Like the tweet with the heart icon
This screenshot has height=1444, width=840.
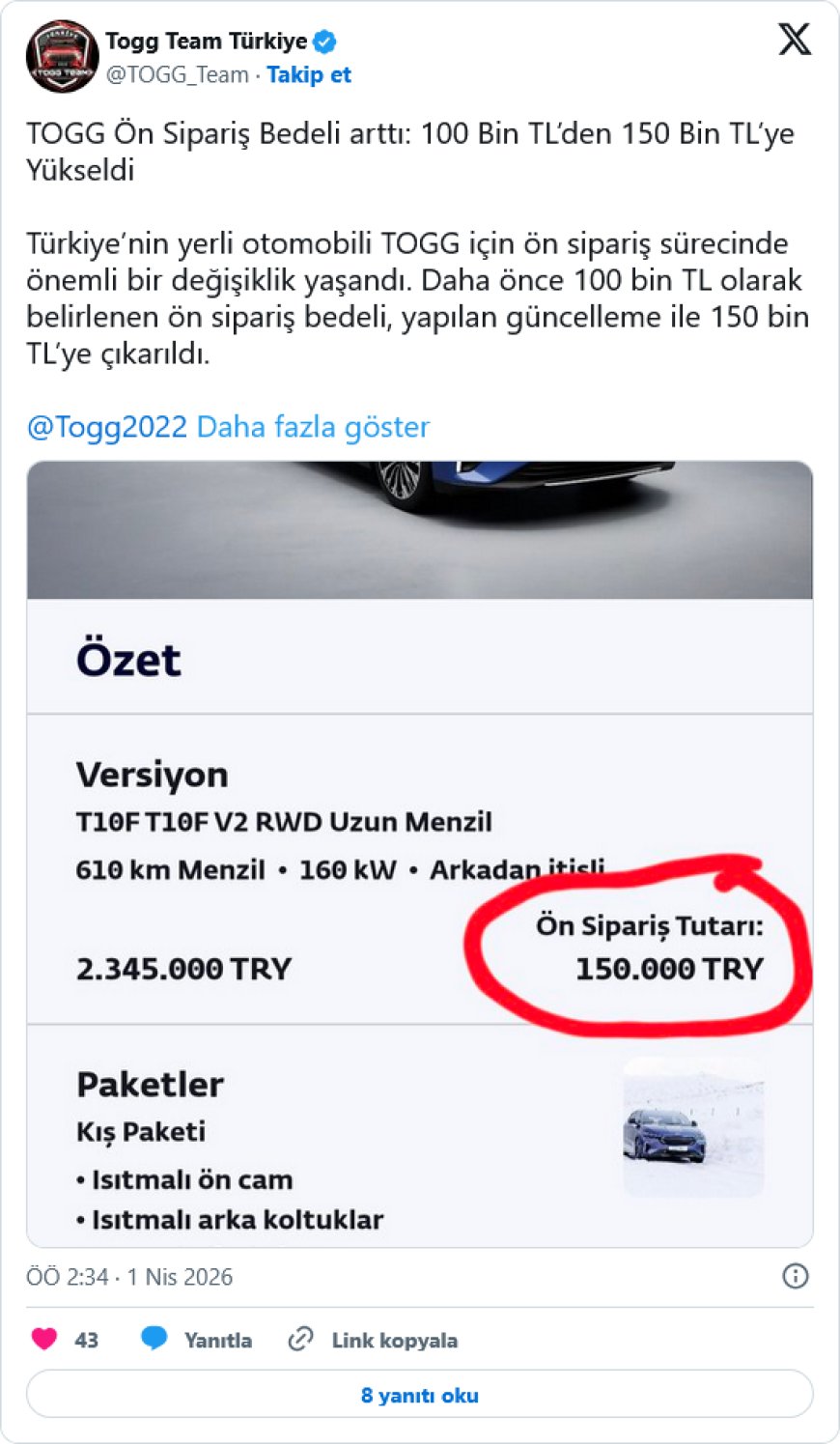[x=44, y=1340]
